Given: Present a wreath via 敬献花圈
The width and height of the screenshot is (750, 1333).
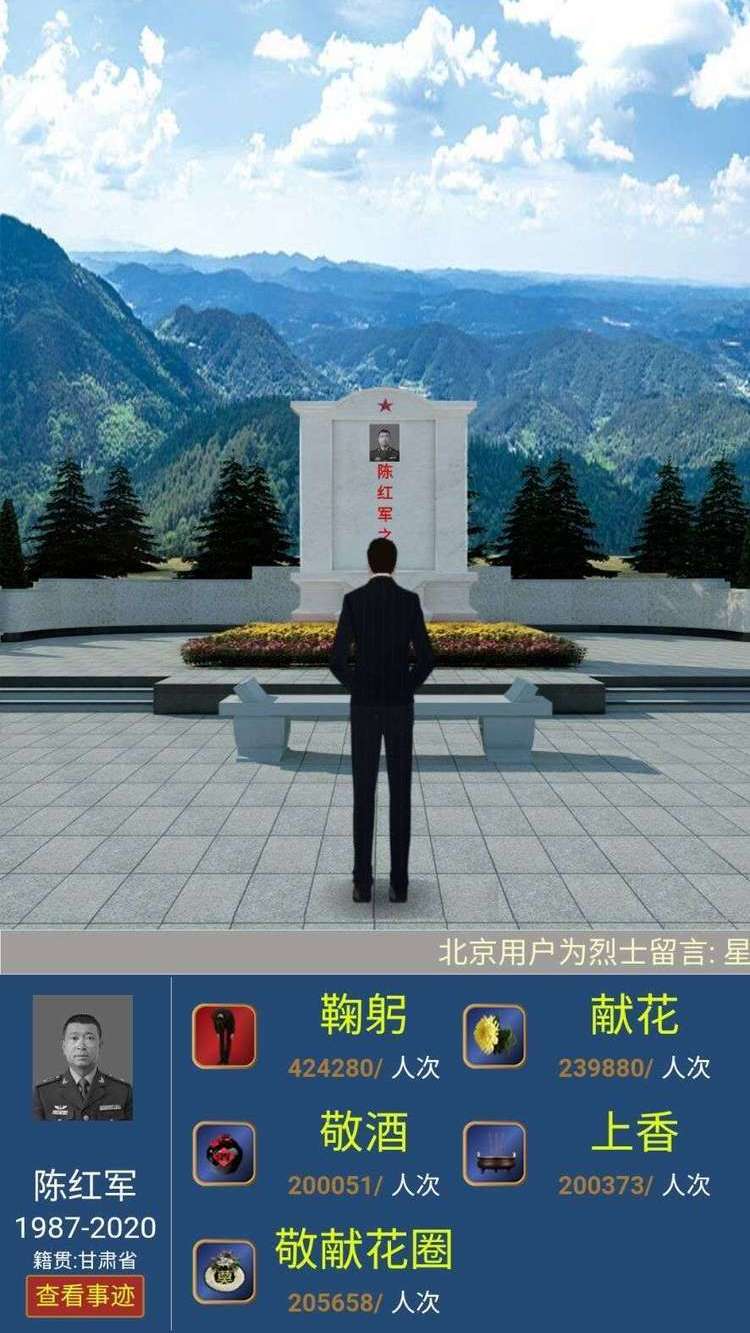Looking at the screenshot, I should (225, 1270).
